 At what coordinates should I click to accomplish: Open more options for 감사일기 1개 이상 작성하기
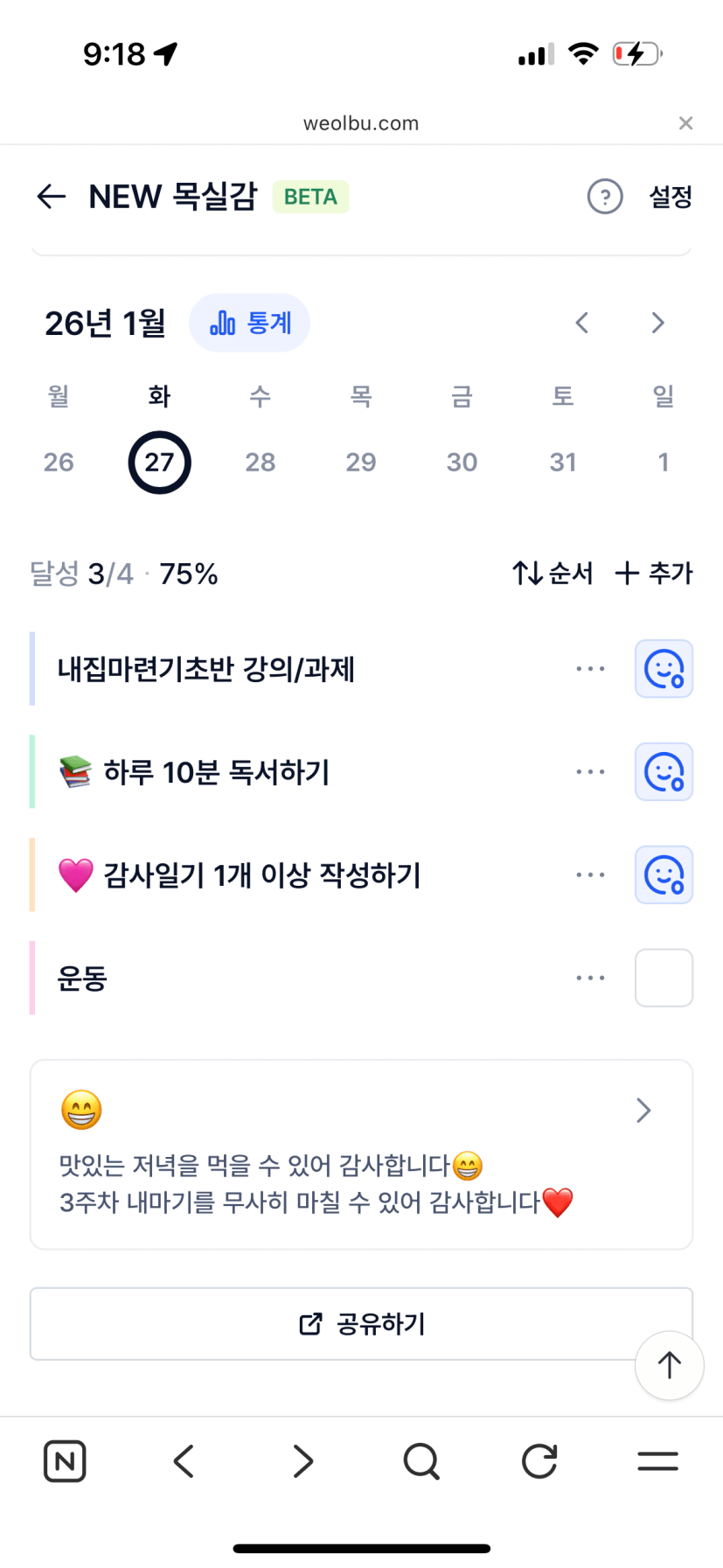(x=590, y=875)
